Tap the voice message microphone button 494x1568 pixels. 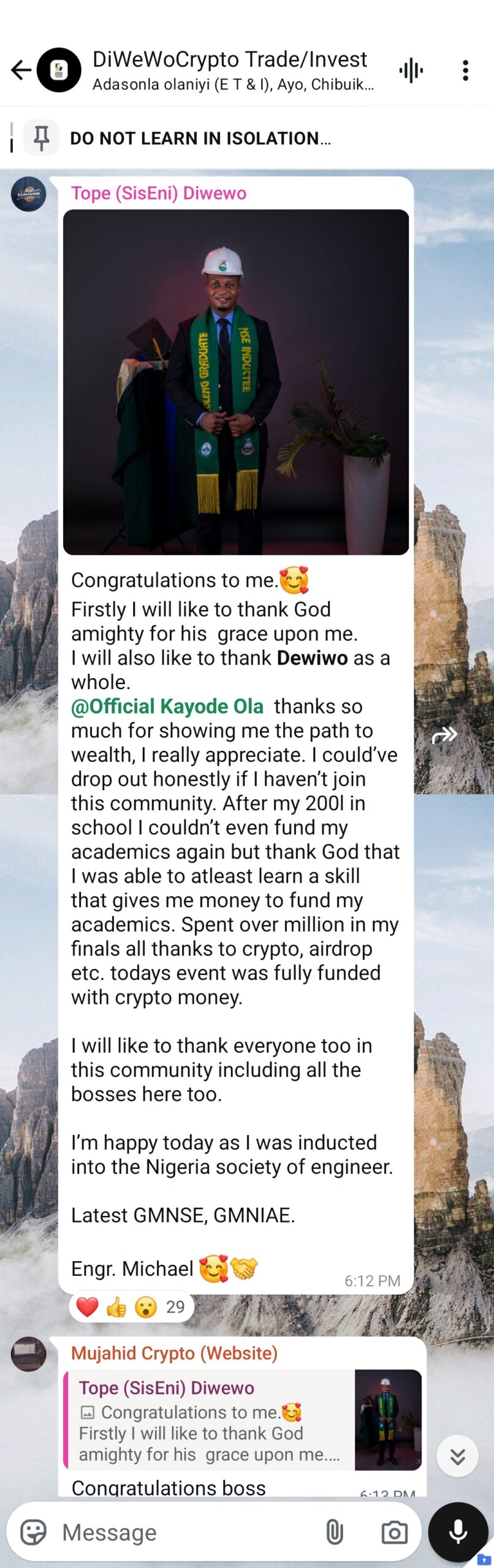[458, 1531]
